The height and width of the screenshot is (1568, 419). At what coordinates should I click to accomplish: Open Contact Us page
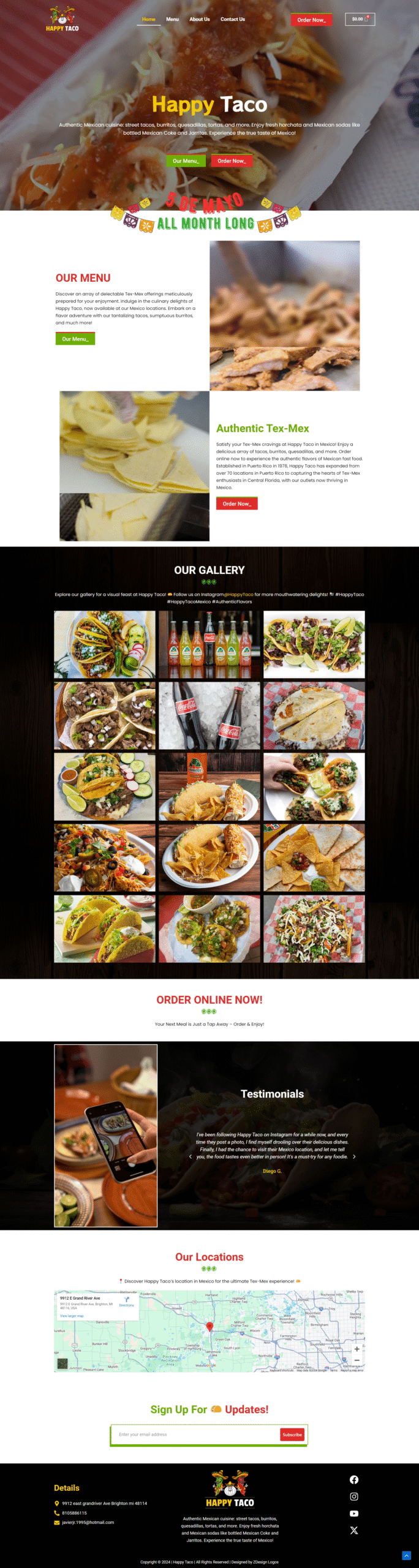point(232,20)
